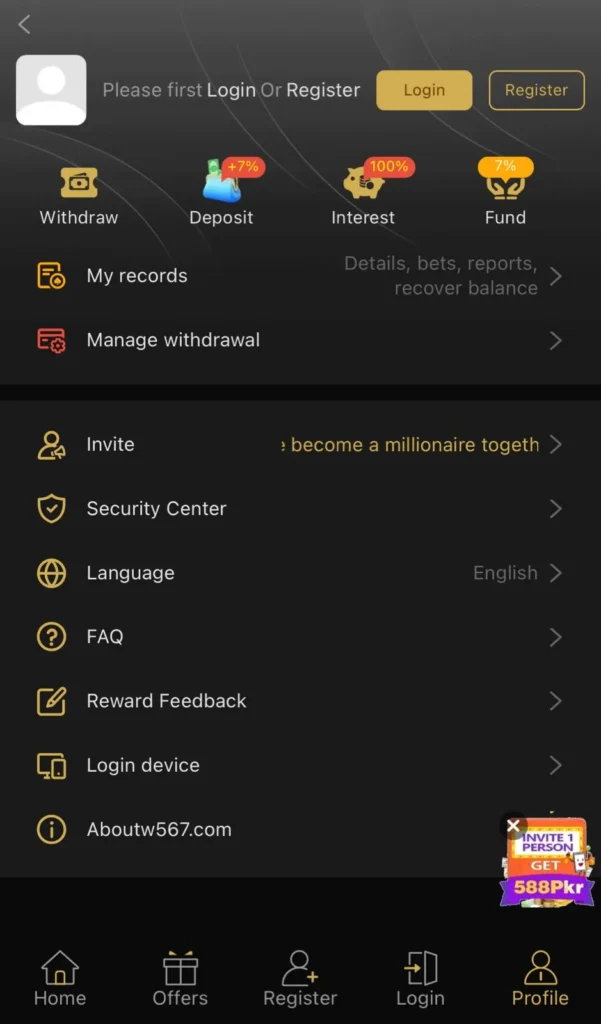Open the Interest shortcut
The height and width of the screenshot is (1024, 601).
(x=363, y=195)
